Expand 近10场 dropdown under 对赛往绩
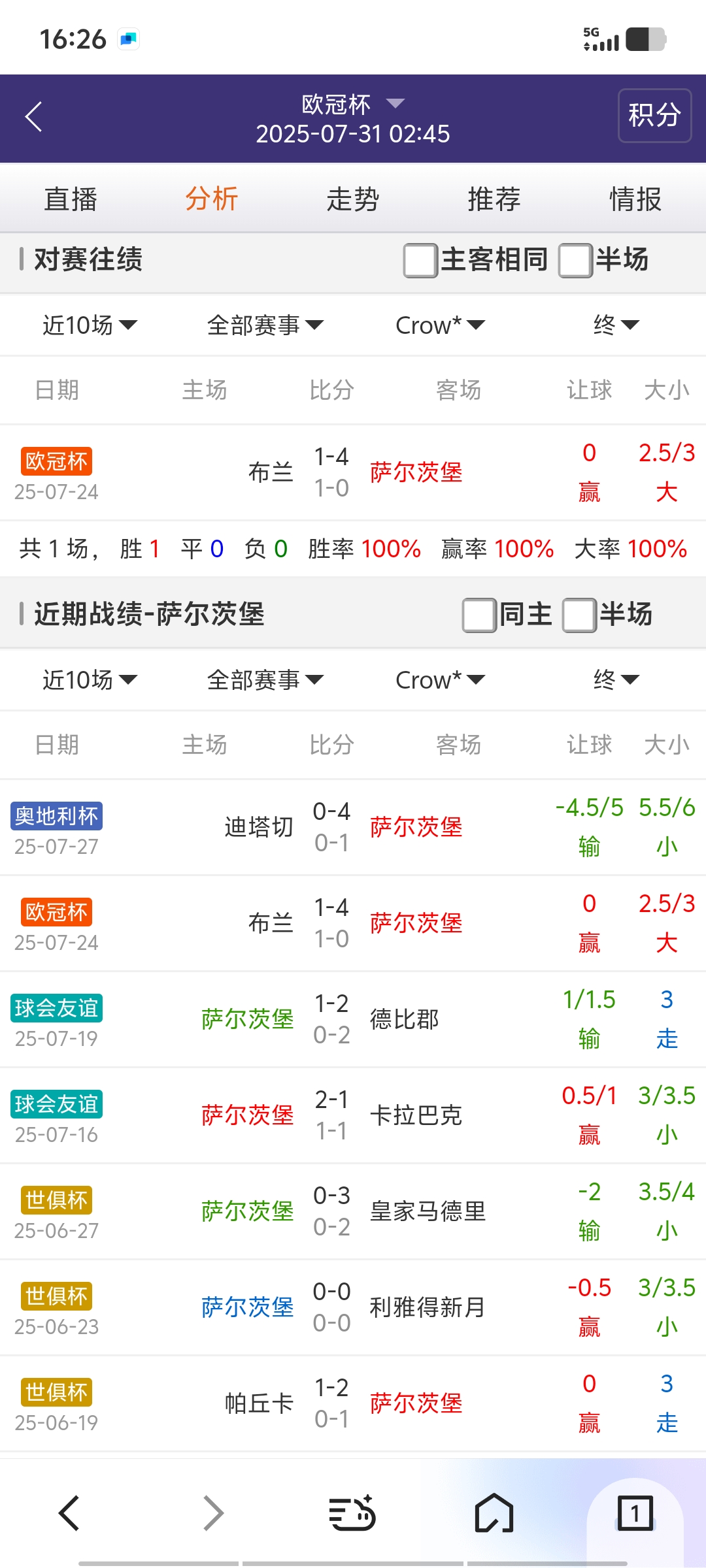The width and height of the screenshot is (706, 1568). click(x=90, y=325)
